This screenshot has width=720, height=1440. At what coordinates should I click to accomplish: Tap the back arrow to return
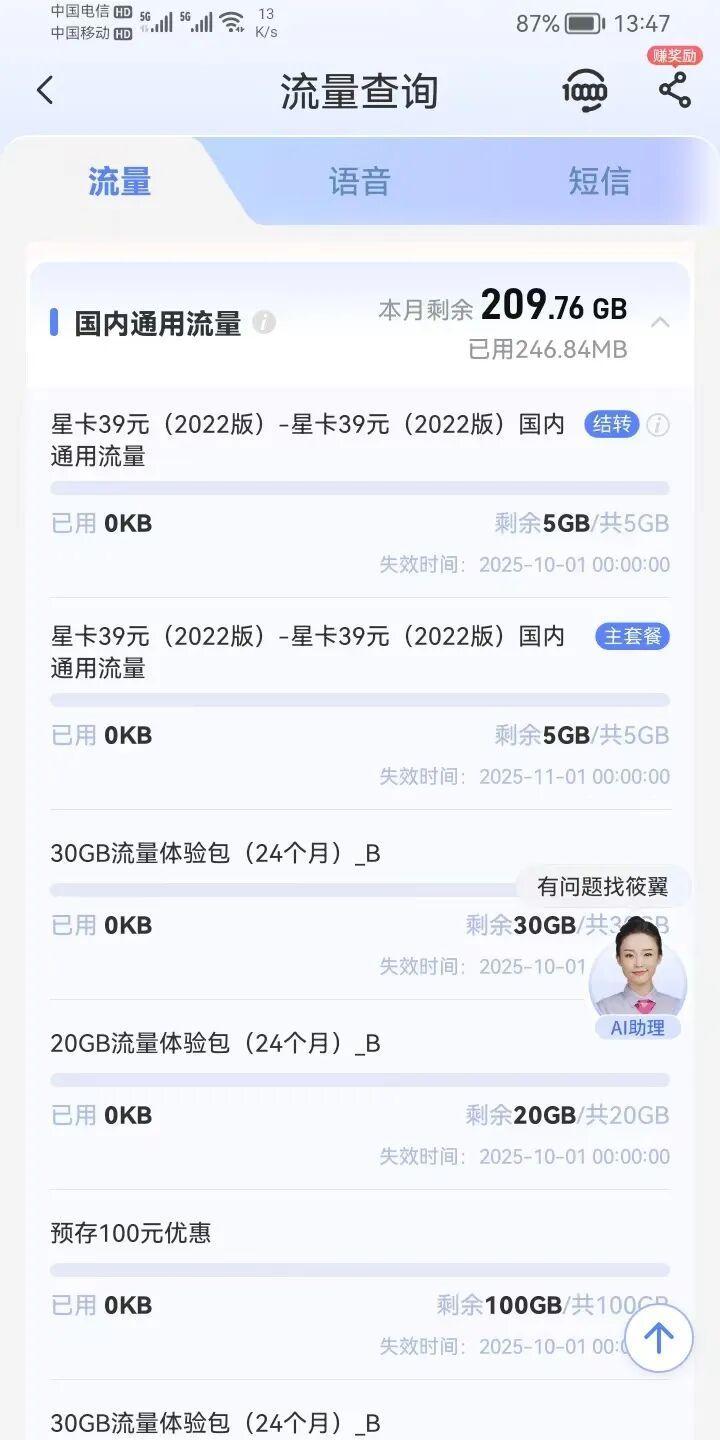point(44,89)
